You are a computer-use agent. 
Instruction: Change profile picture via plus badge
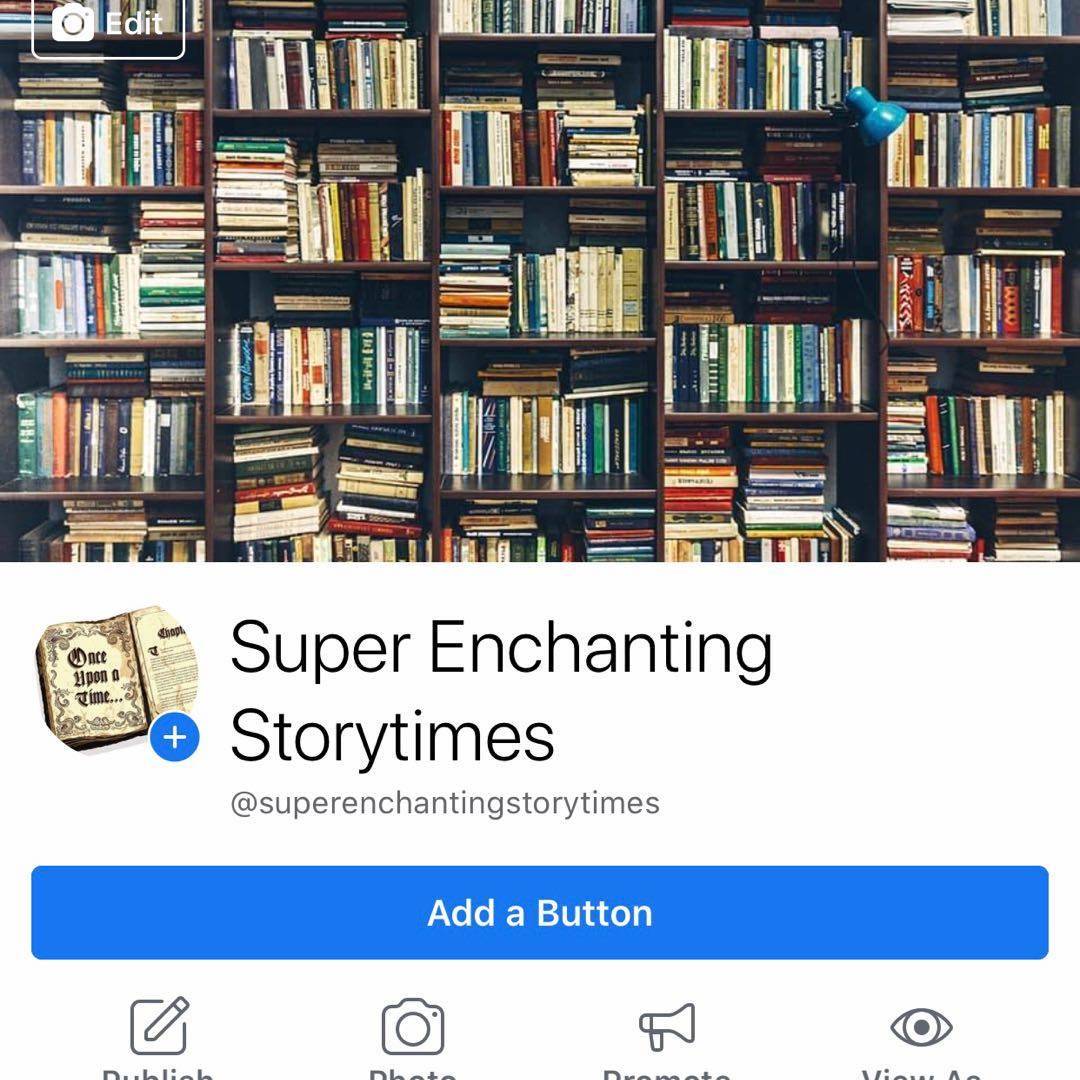(x=175, y=738)
